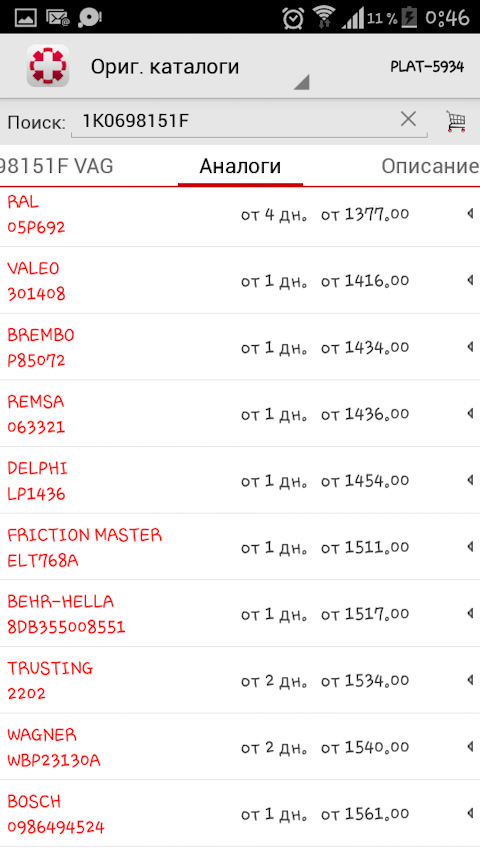
Task: Open the RAL 05P692 offer
Action: [240, 214]
